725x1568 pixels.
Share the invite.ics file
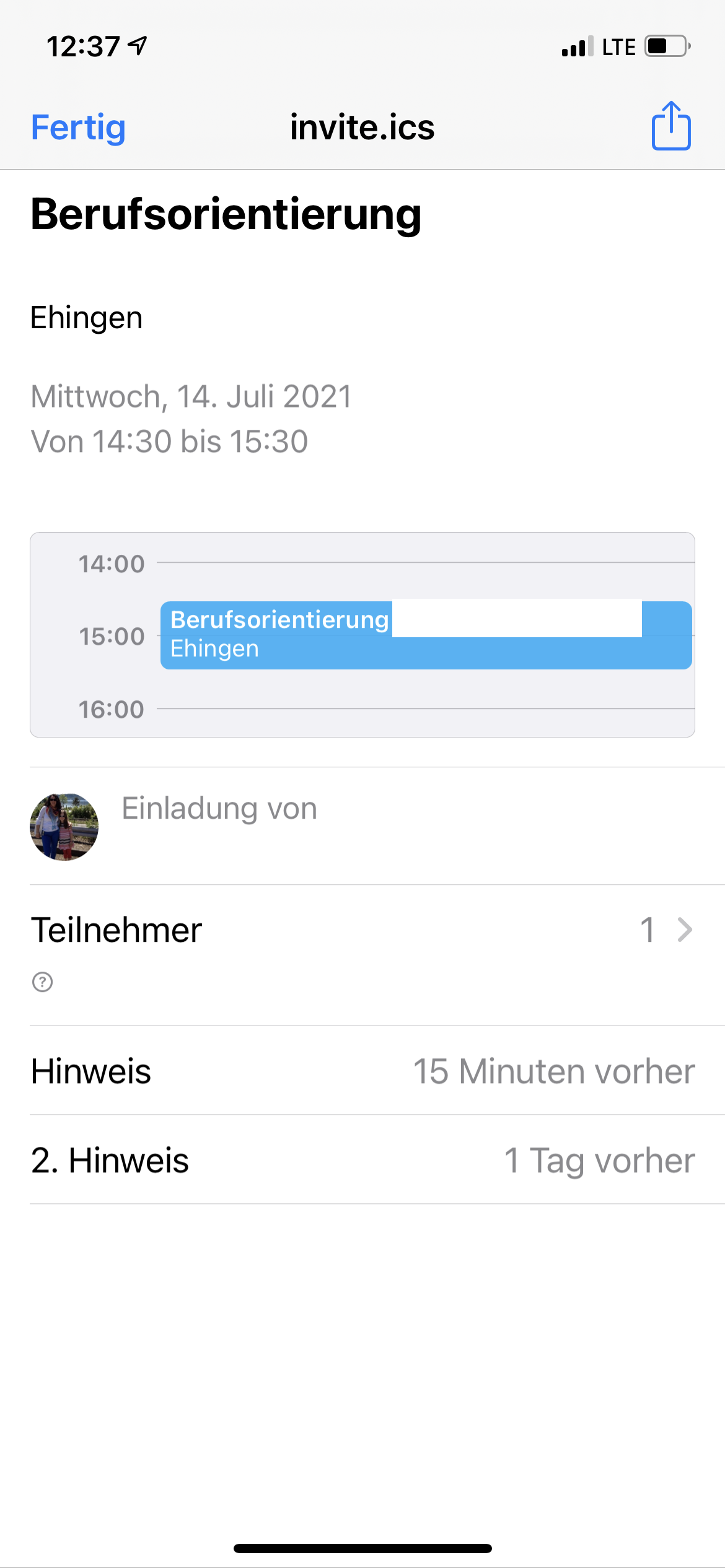670,126
